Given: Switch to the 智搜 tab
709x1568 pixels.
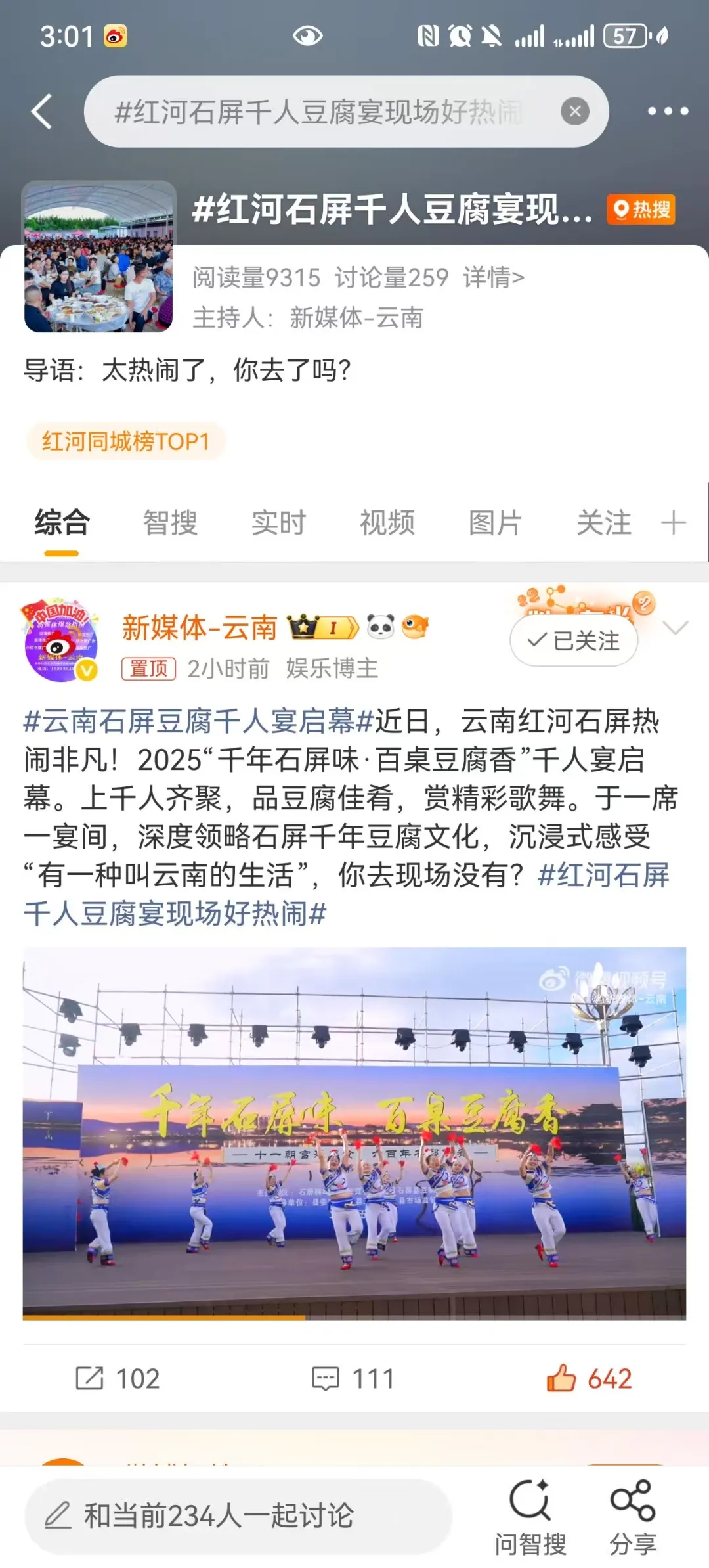Looking at the screenshot, I should [x=170, y=523].
